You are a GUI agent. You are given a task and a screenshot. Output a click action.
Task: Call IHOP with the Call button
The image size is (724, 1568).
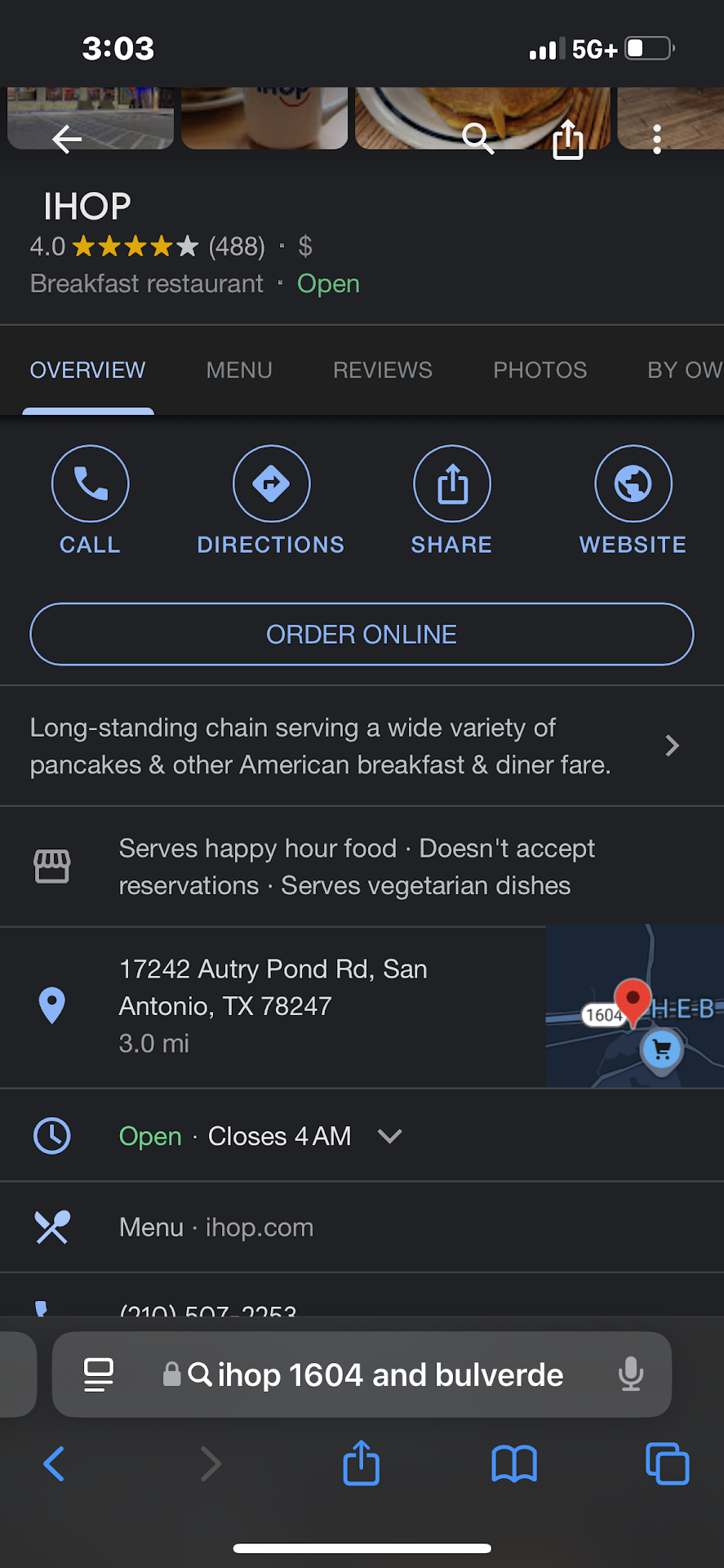[90, 500]
